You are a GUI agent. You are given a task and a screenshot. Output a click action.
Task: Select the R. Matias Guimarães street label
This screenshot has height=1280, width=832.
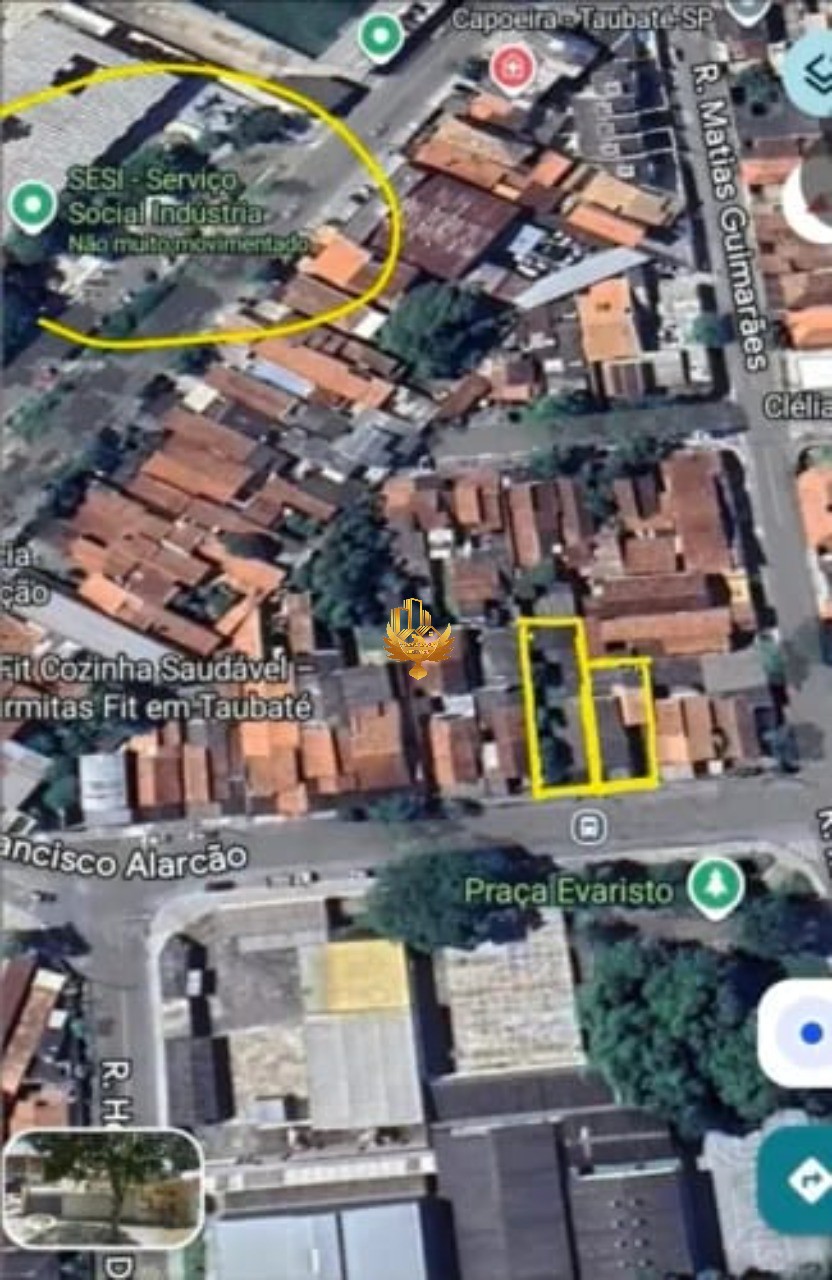(x=726, y=215)
